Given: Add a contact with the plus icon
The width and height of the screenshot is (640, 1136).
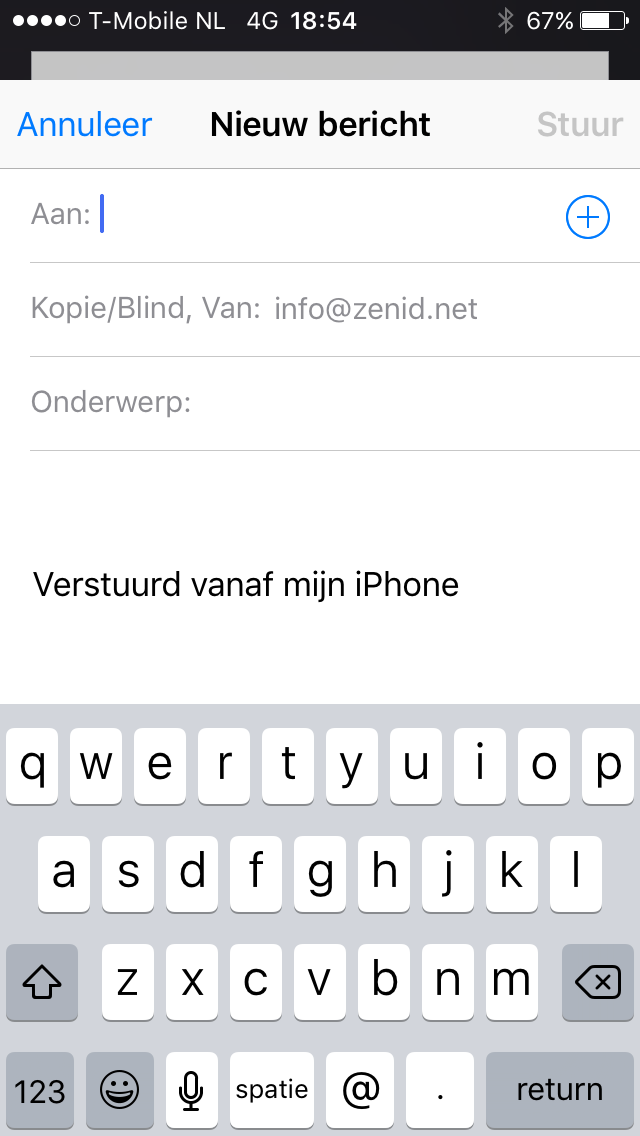Looking at the screenshot, I should click(x=588, y=217).
